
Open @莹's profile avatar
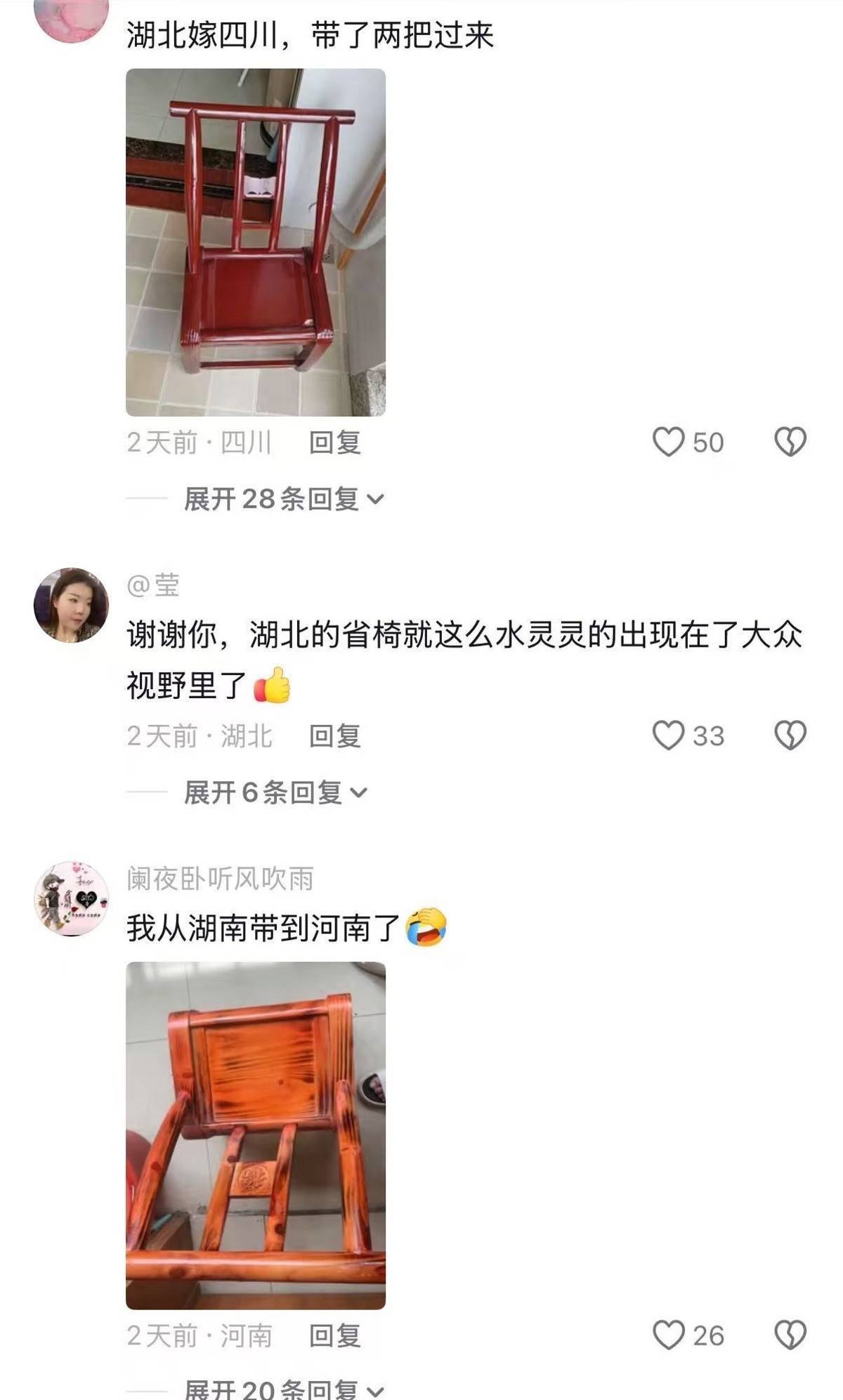tap(71, 605)
